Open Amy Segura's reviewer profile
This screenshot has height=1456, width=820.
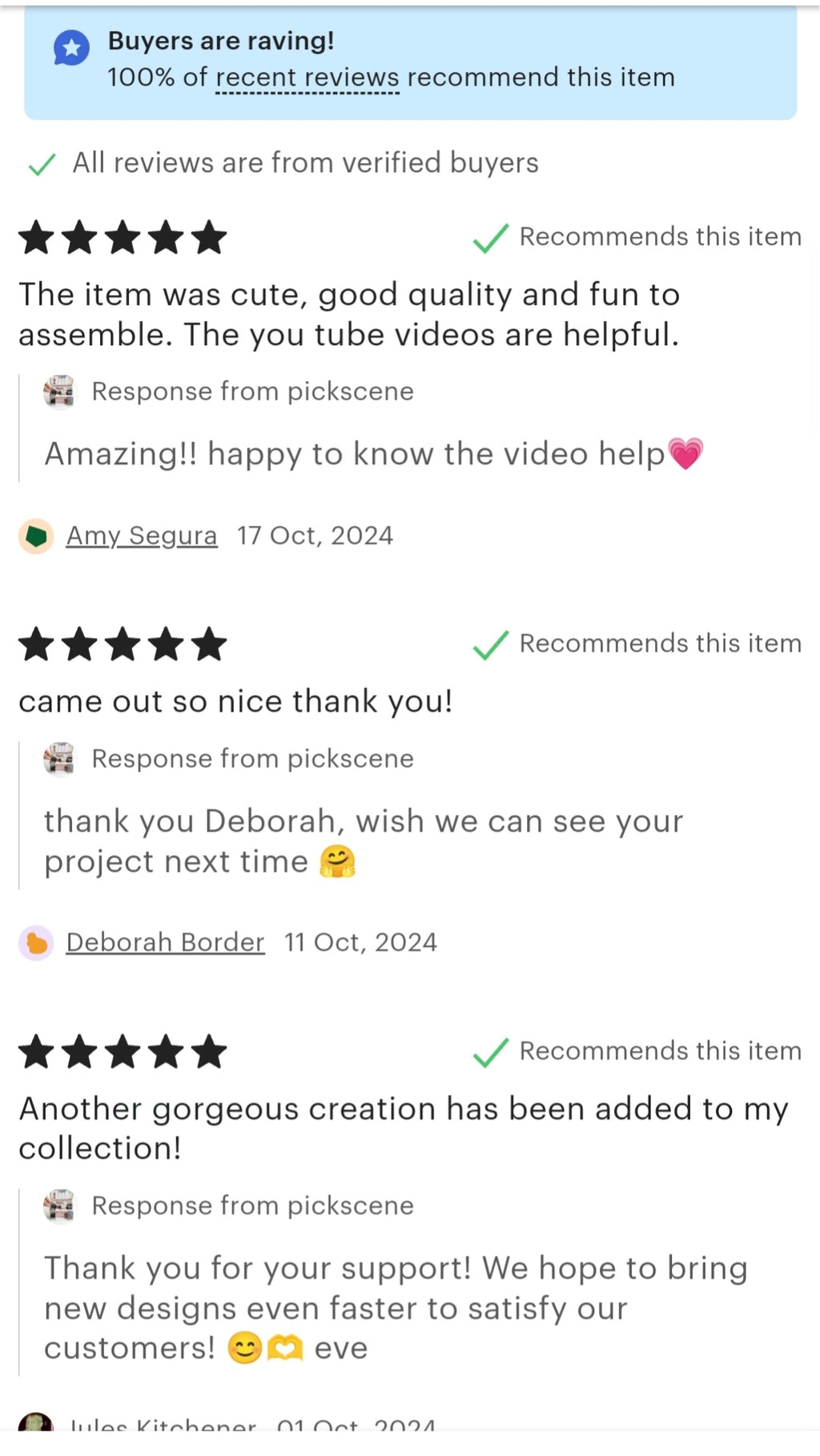(141, 535)
